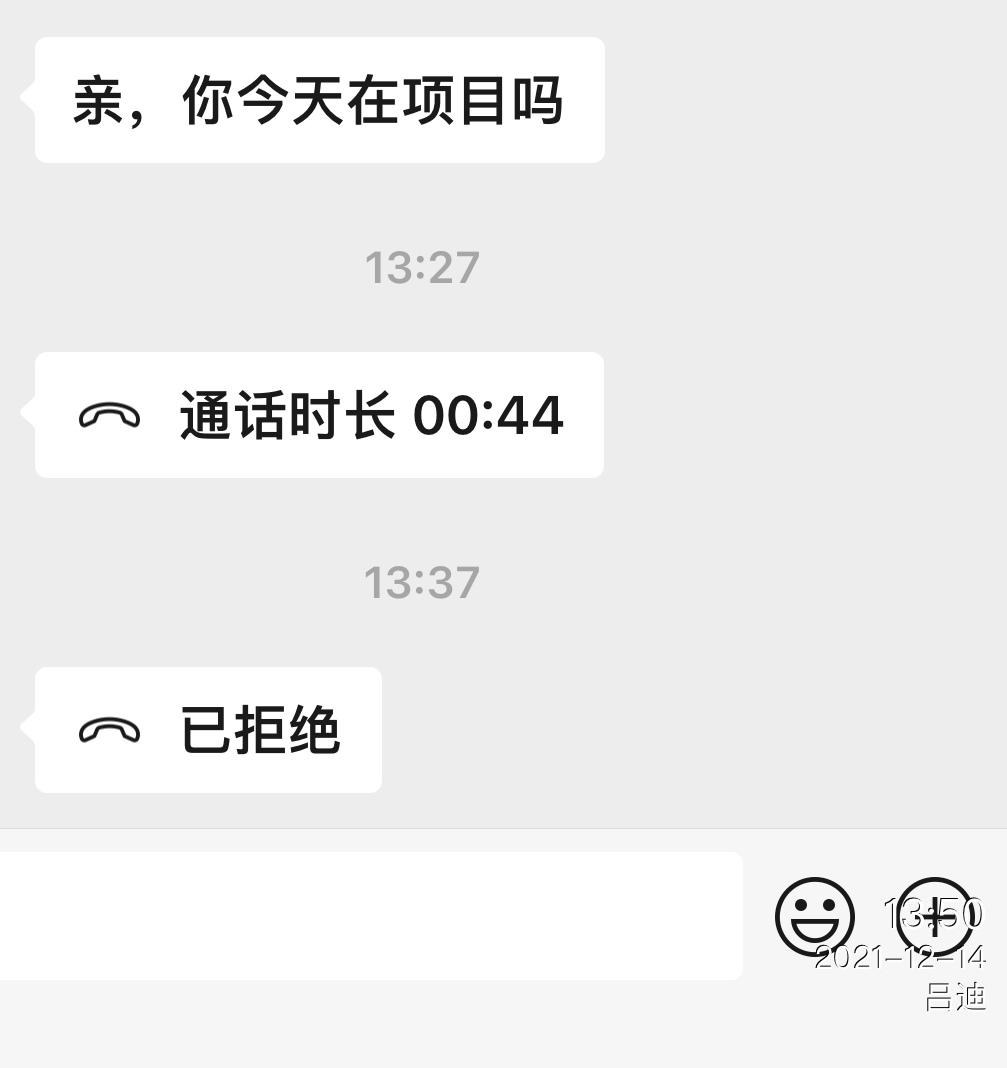Open the plus attachments menu

[933, 916]
